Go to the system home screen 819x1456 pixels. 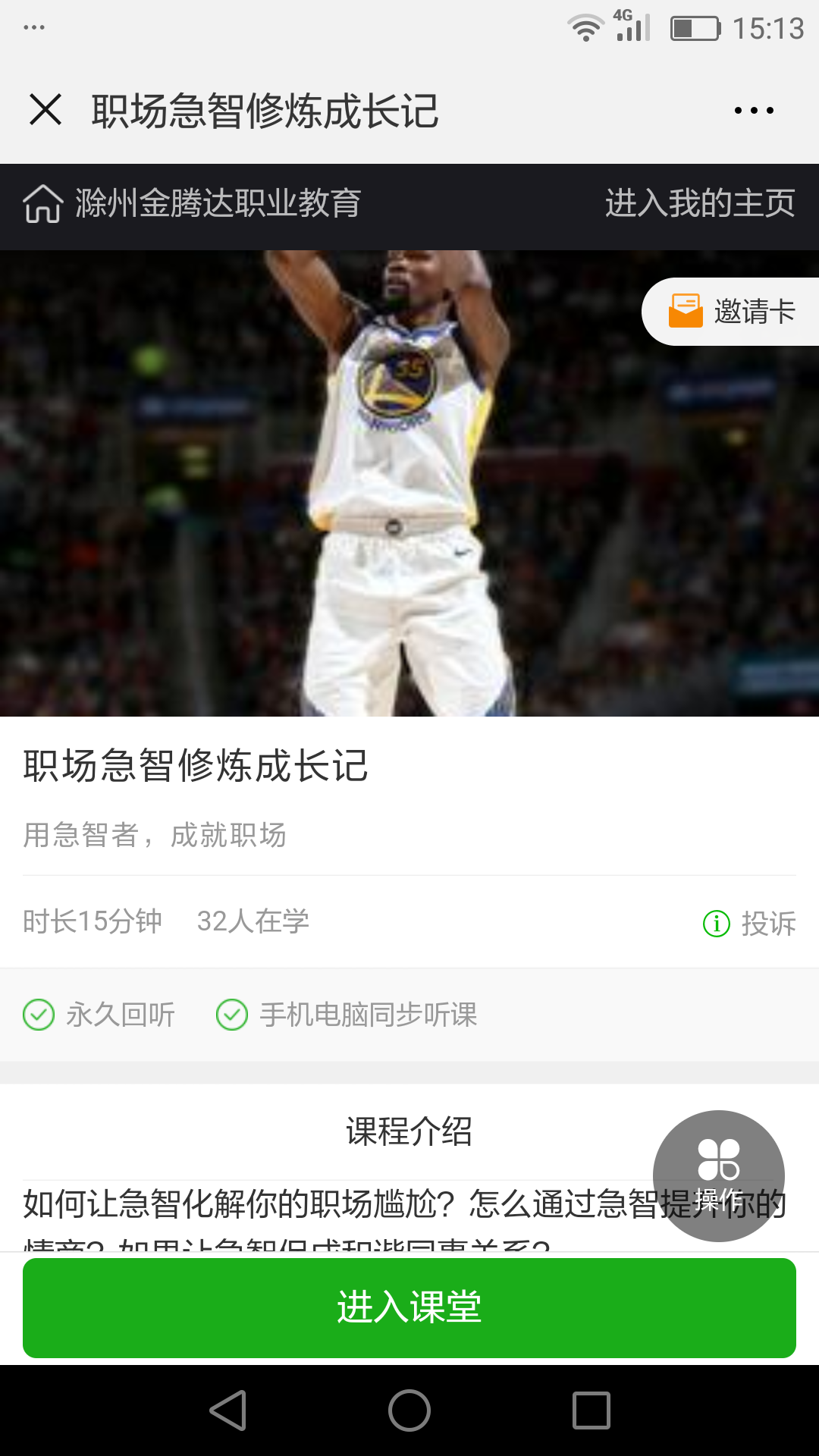pos(409,1410)
